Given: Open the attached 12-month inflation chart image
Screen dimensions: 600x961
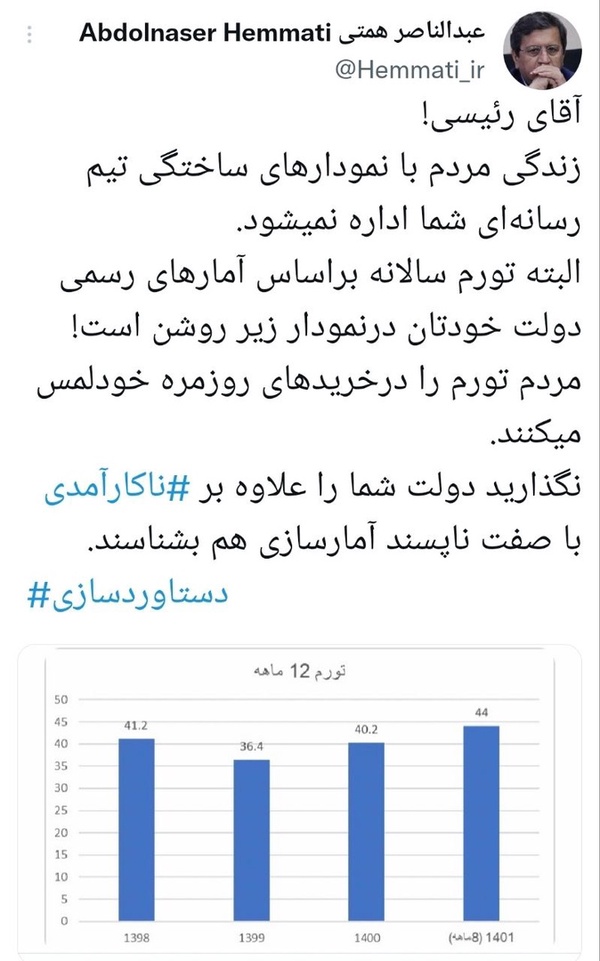Looking at the screenshot, I should pos(300,802).
